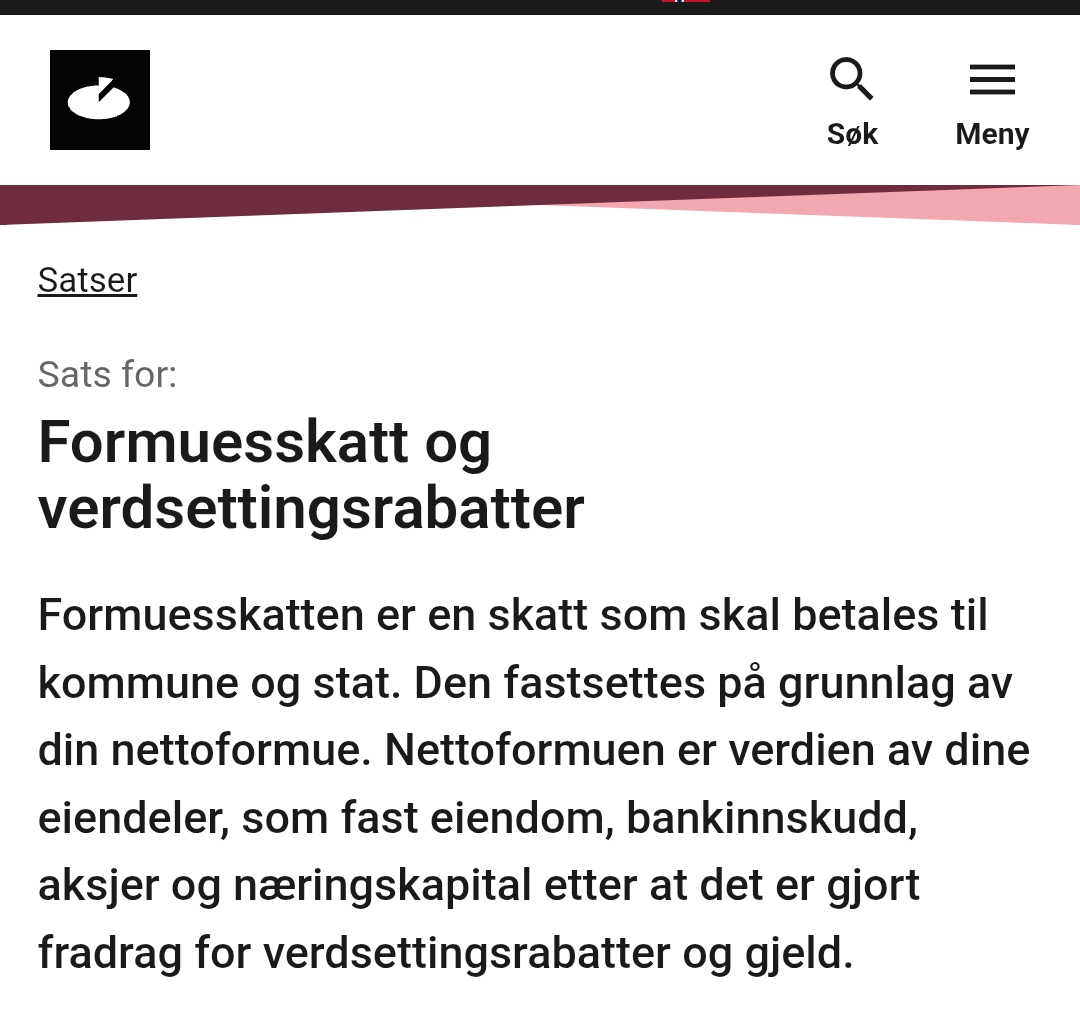Open the Meny hamburger menu
The width and height of the screenshot is (1080, 1015).
pyautogui.click(x=992, y=102)
